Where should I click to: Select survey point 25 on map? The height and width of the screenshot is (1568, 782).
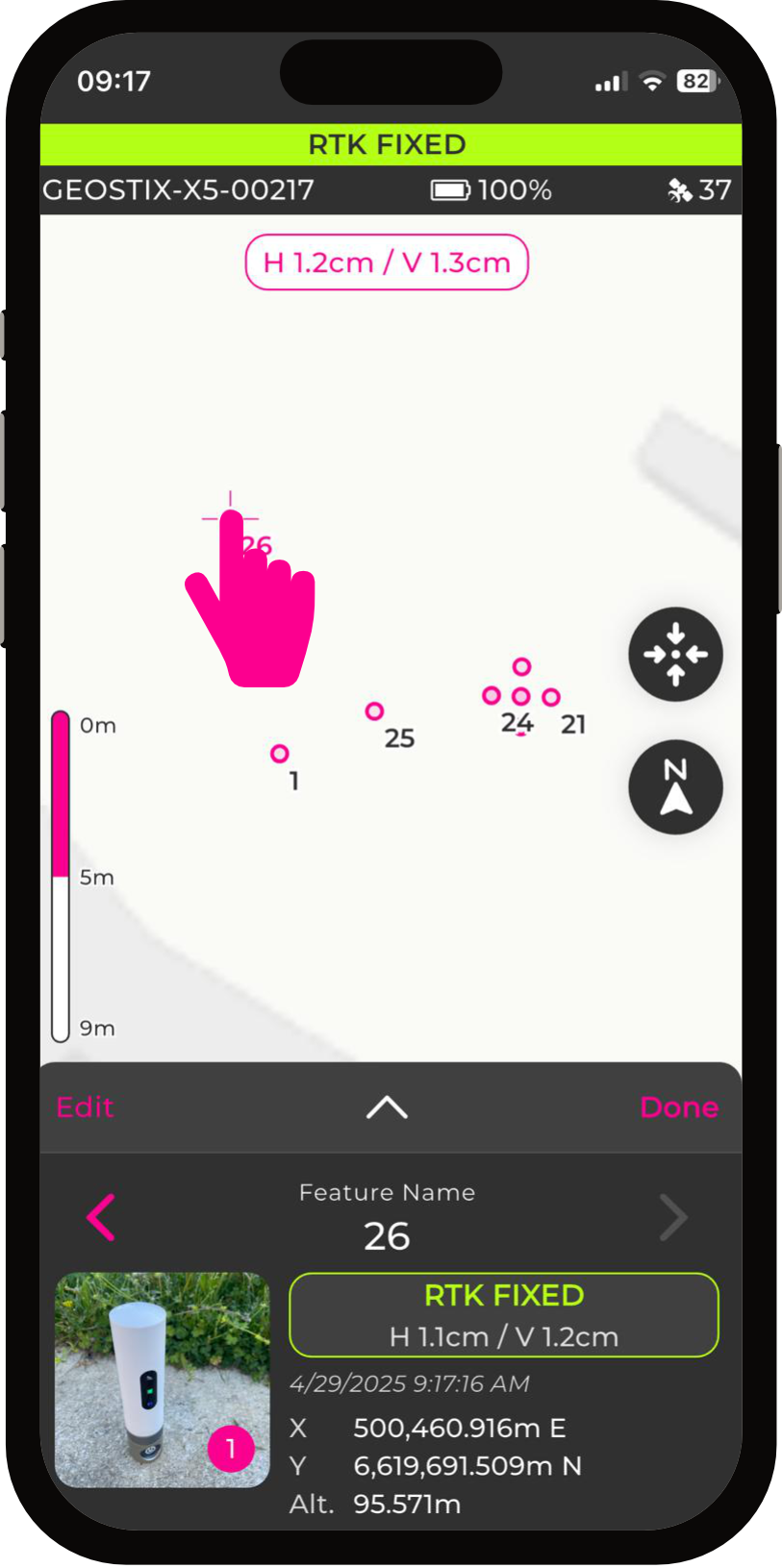[x=375, y=711]
